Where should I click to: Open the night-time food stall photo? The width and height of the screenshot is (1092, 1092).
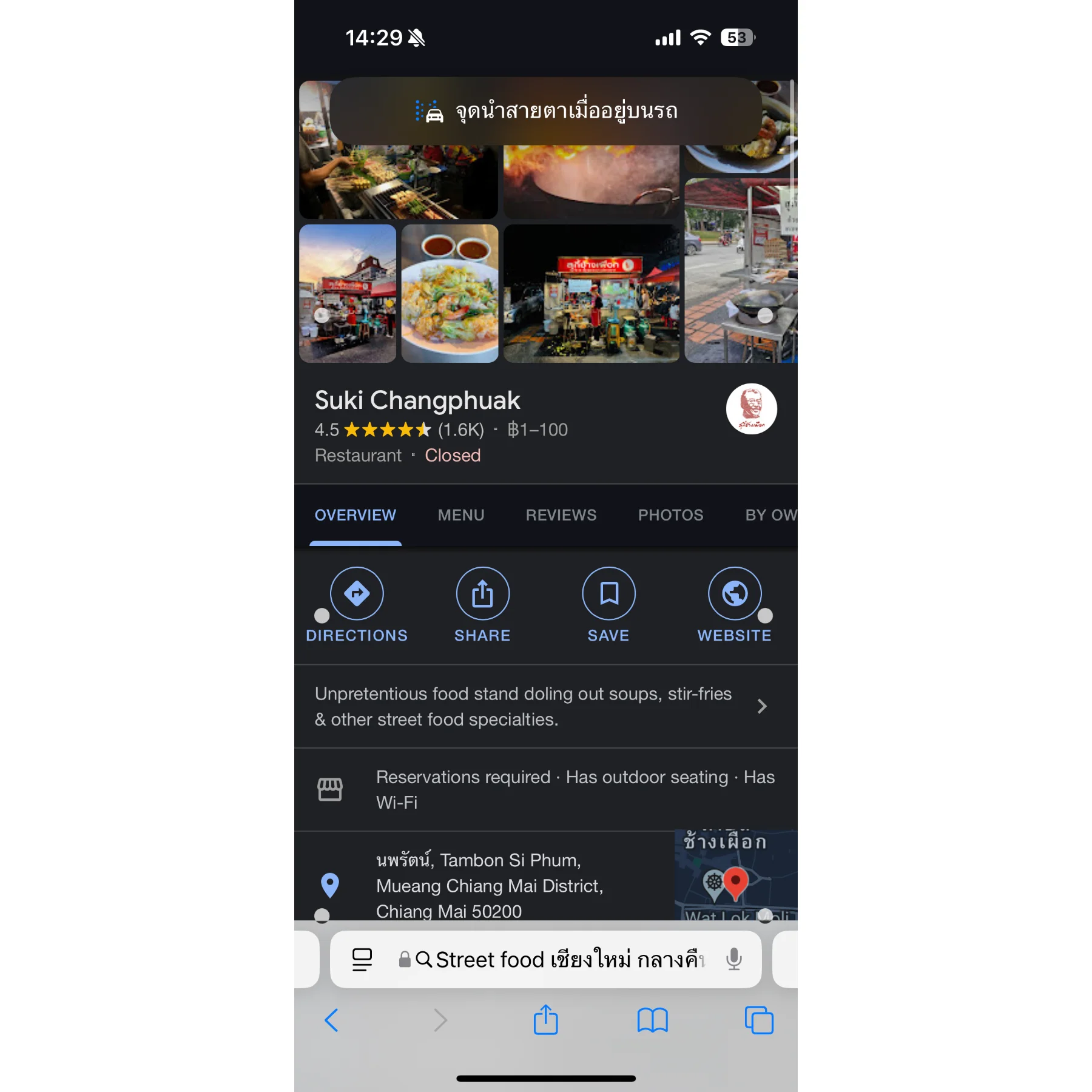pyautogui.click(x=591, y=294)
